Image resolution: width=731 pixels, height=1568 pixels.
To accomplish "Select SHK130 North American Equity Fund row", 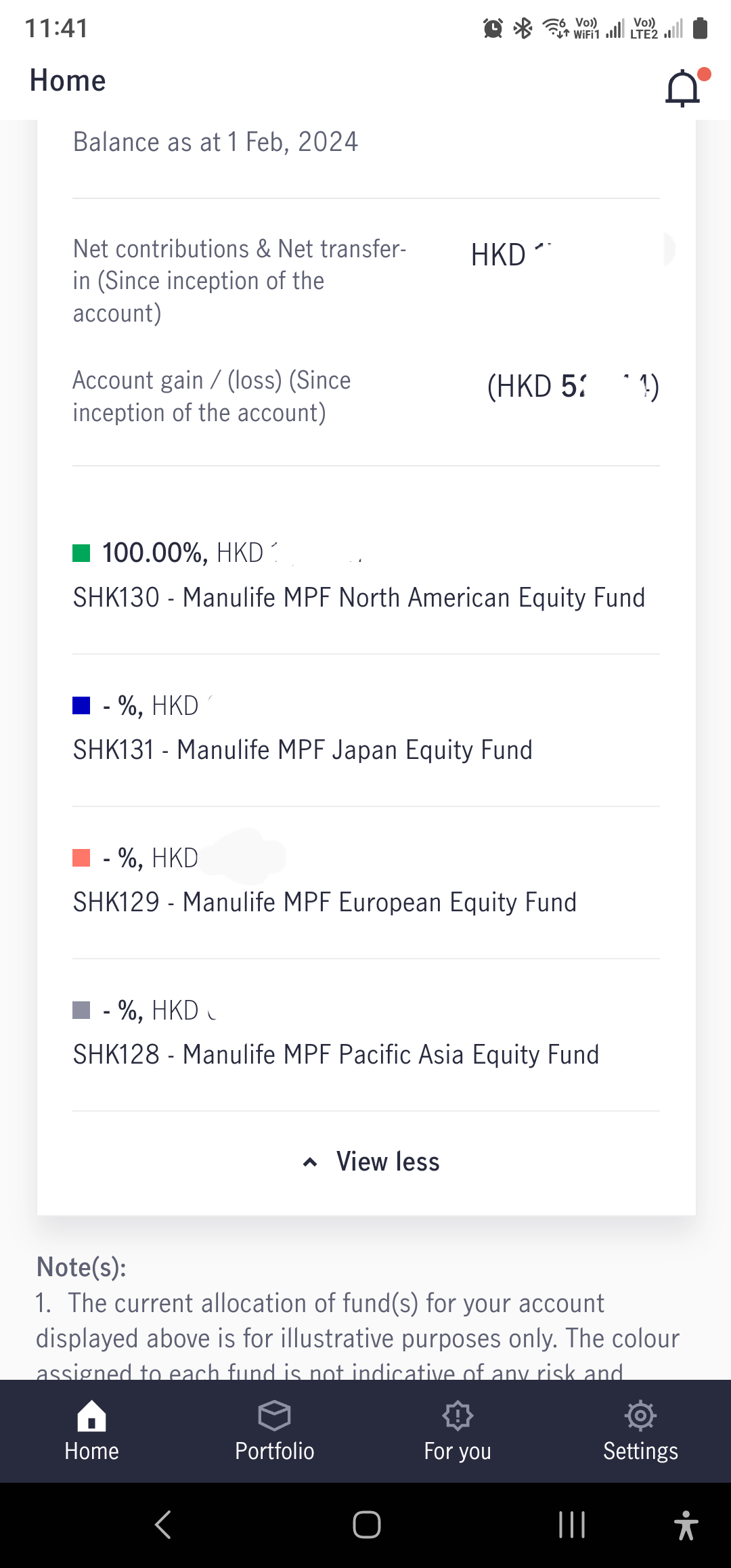I will tap(359, 597).
